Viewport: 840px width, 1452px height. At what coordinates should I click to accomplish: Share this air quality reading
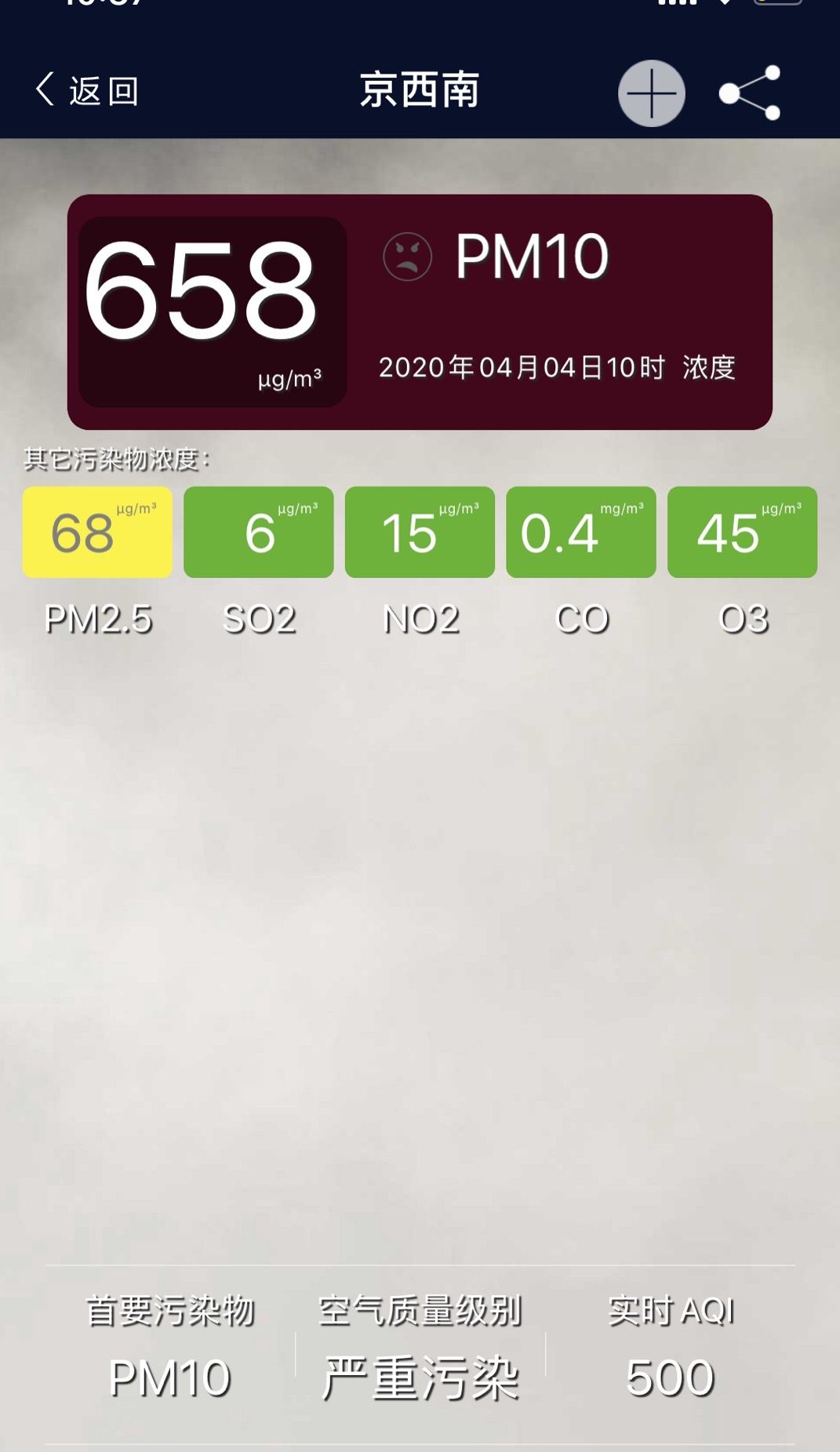tap(750, 93)
